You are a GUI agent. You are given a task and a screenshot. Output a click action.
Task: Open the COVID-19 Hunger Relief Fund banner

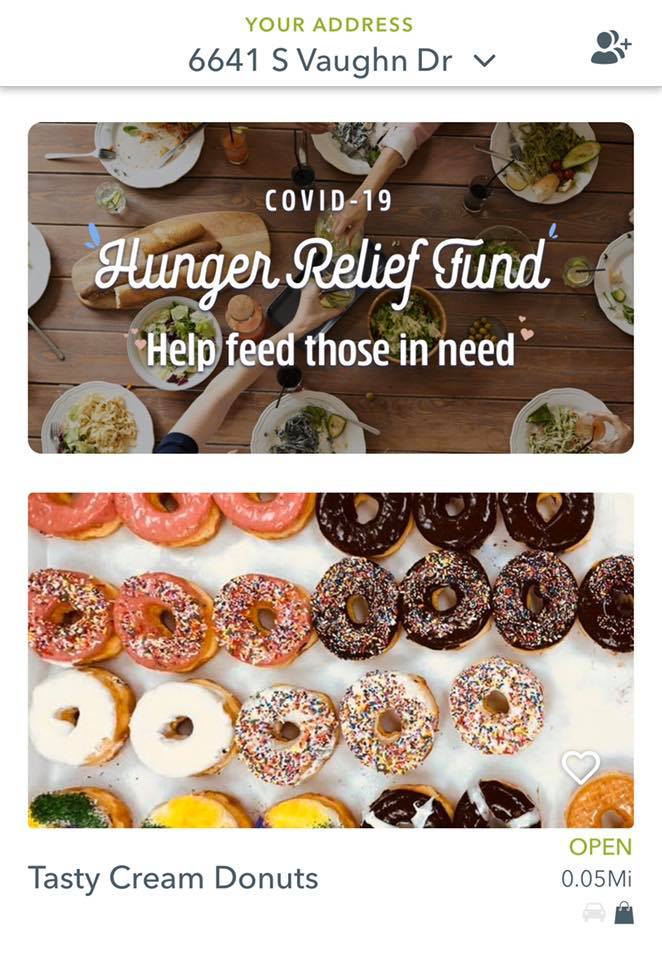coord(330,288)
